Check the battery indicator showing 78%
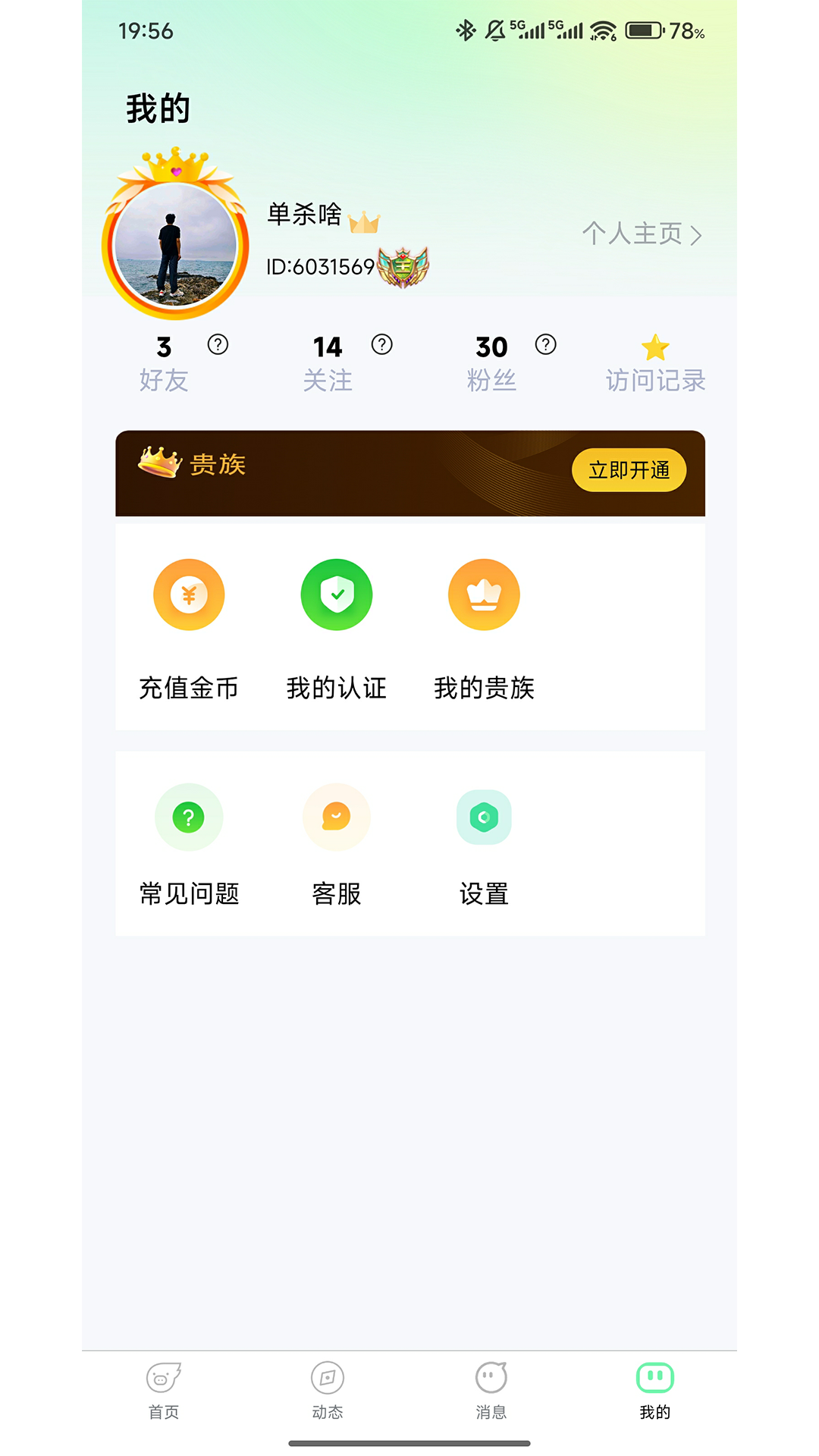 (x=644, y=32)
